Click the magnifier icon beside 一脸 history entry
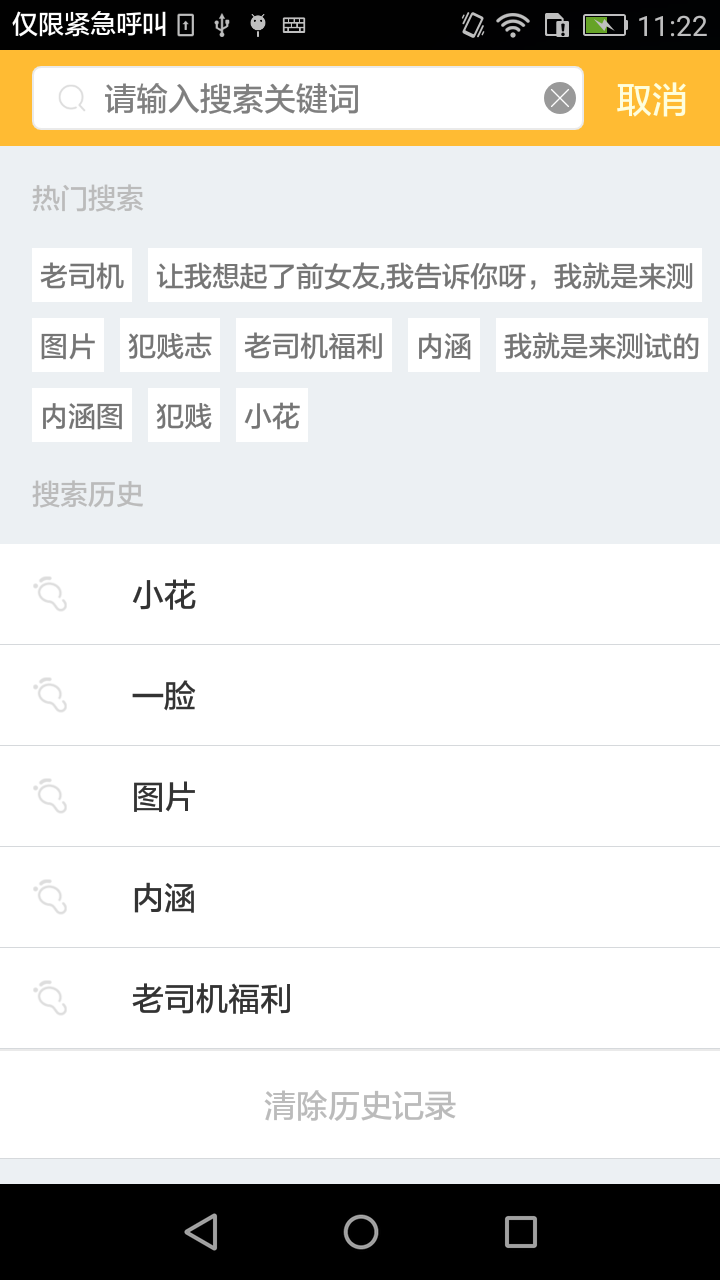 pyautogui.click(x=52, y=695)
